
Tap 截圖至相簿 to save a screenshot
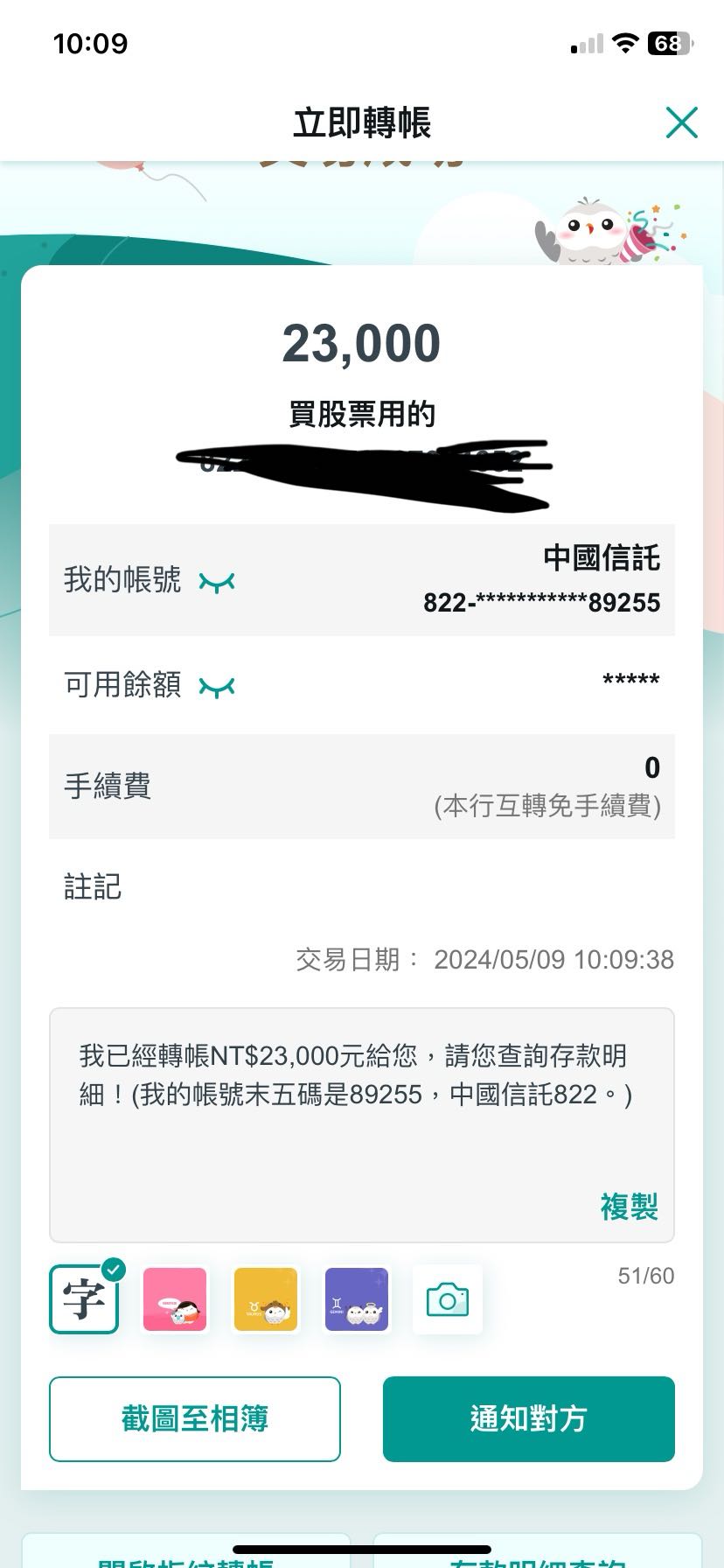[x=194, y=1419]
